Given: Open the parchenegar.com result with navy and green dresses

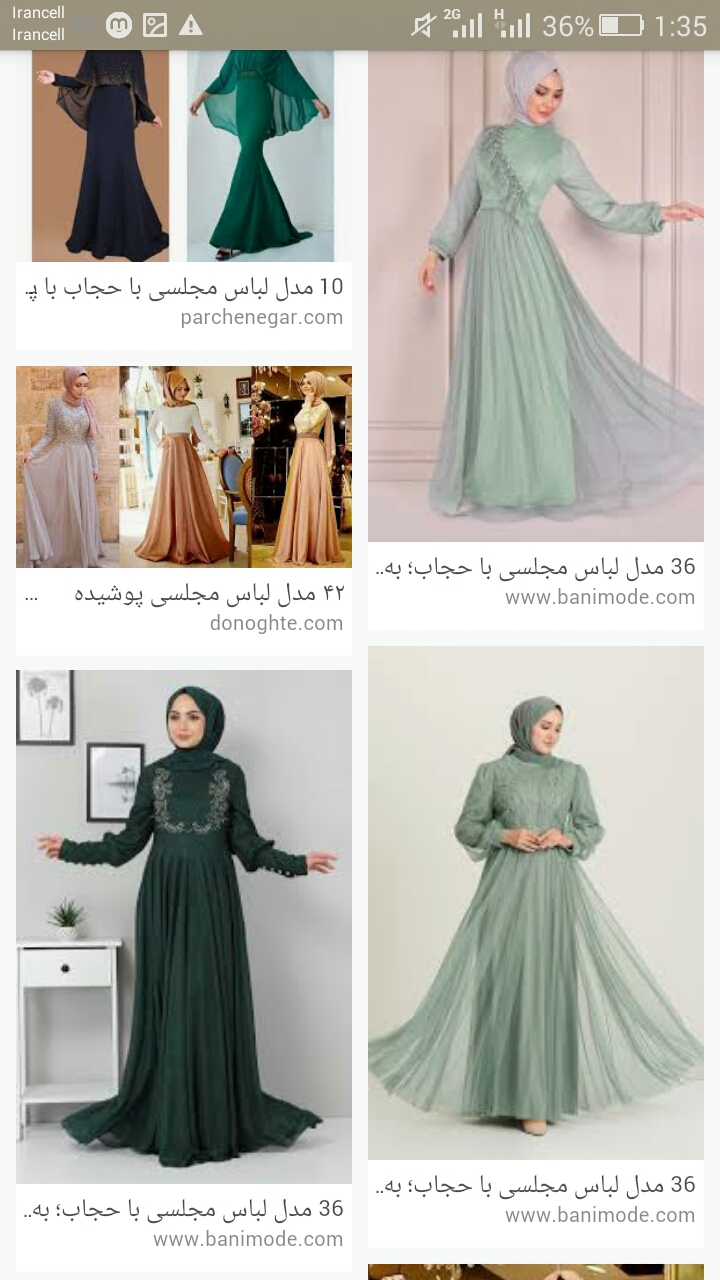Looking at the screenshot, I should 183,160.
